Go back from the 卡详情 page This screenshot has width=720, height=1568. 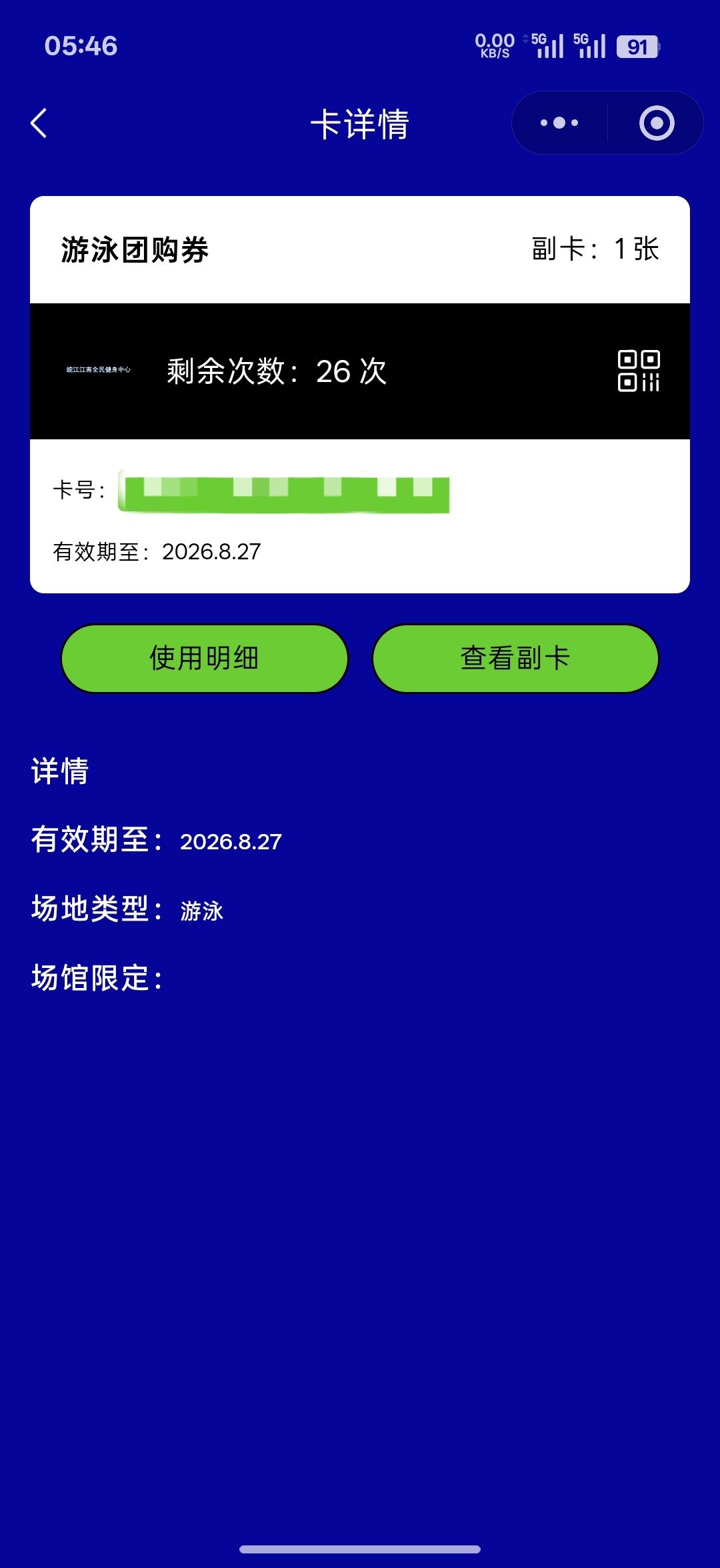[39, 123]
